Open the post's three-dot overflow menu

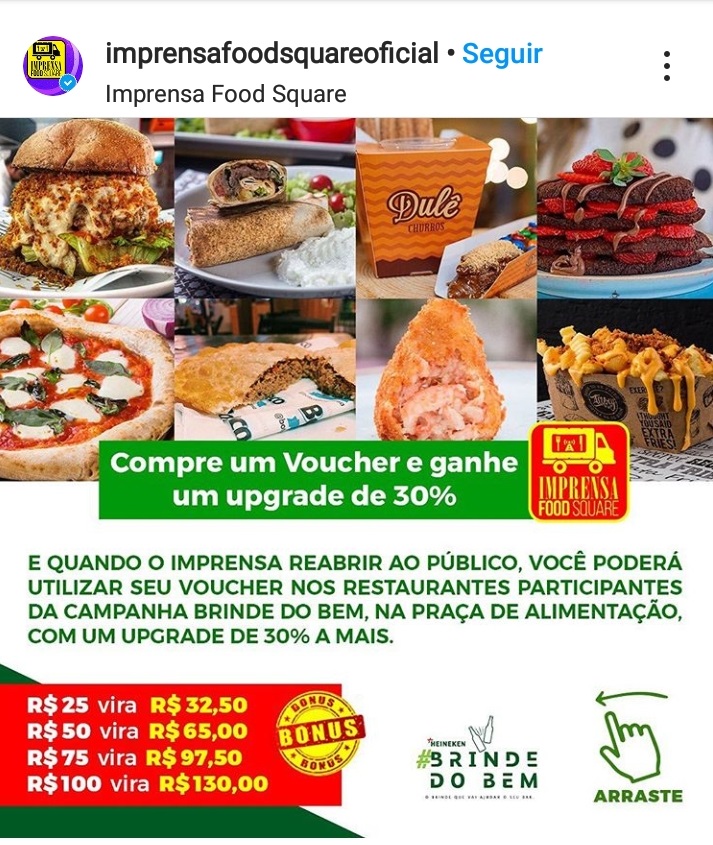pyautogui.click(x=666, y=66)
